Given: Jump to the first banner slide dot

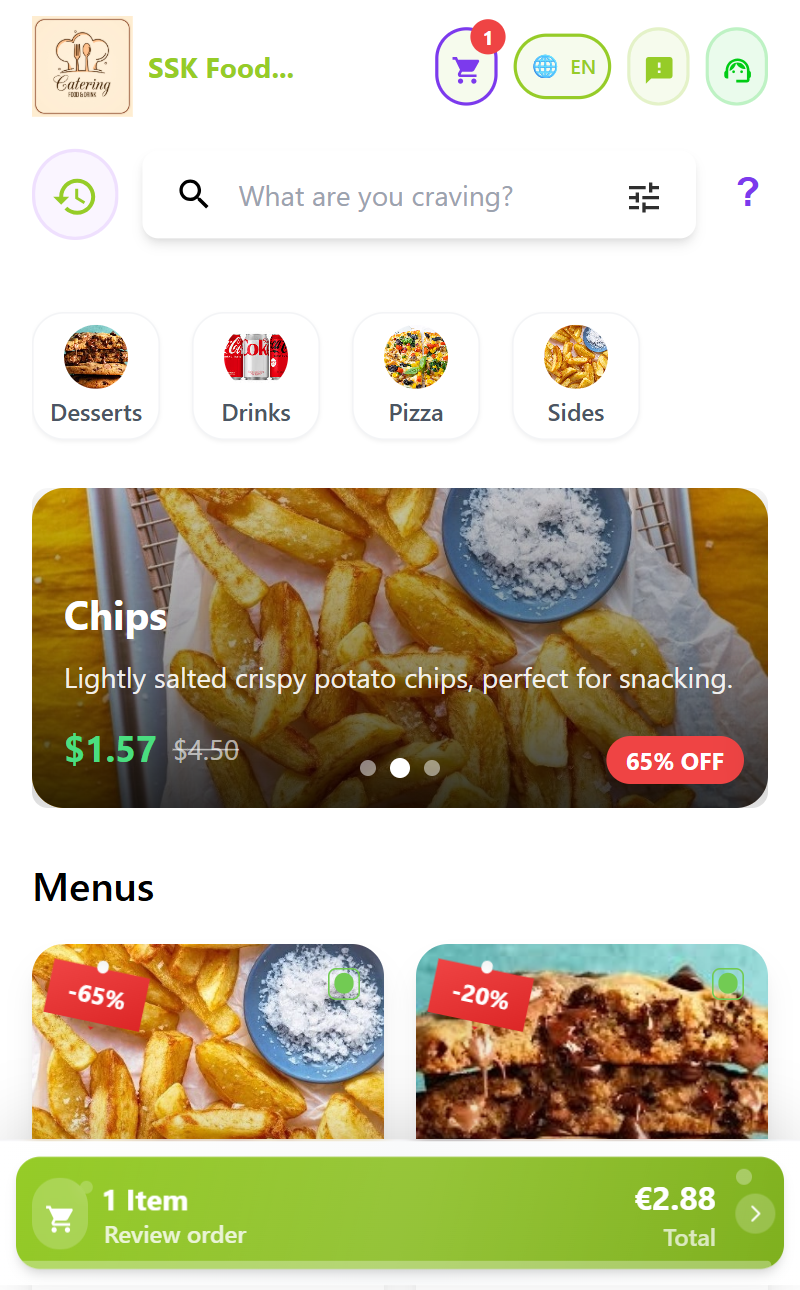Looking at the screenshot, I should click(368, 768).
